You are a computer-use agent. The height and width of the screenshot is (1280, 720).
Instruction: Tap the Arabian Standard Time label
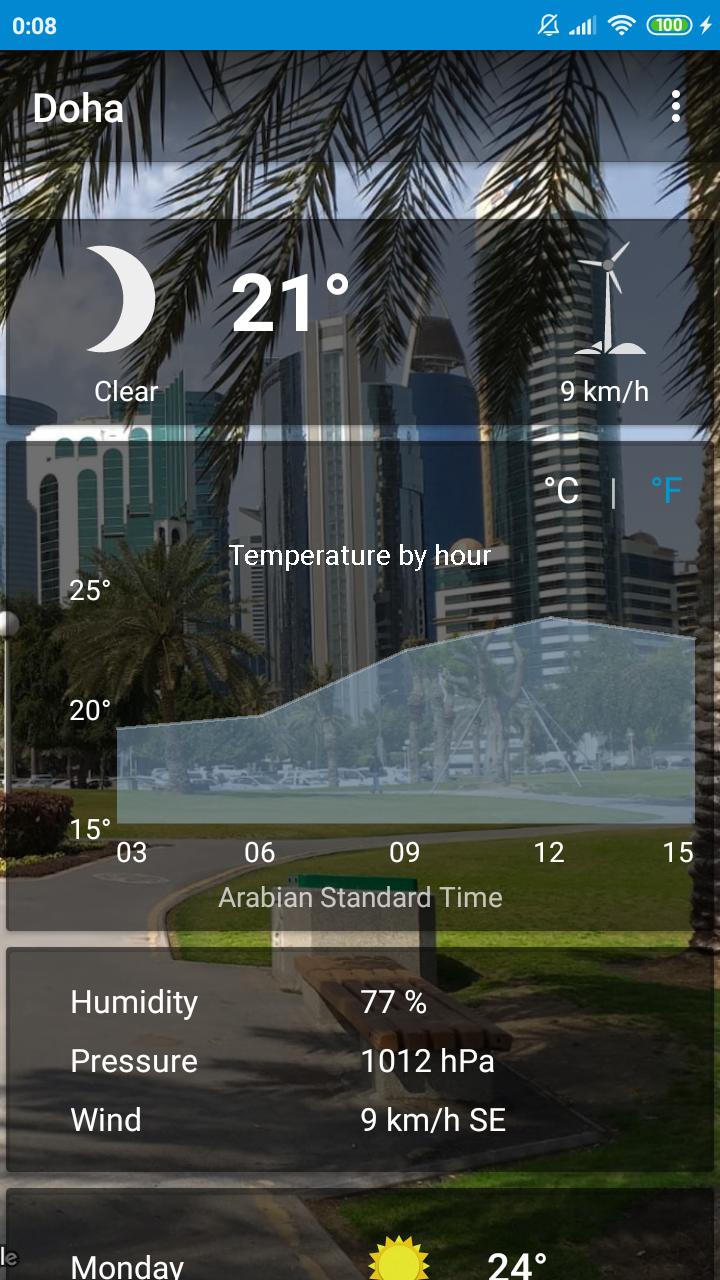pos(360,897)
